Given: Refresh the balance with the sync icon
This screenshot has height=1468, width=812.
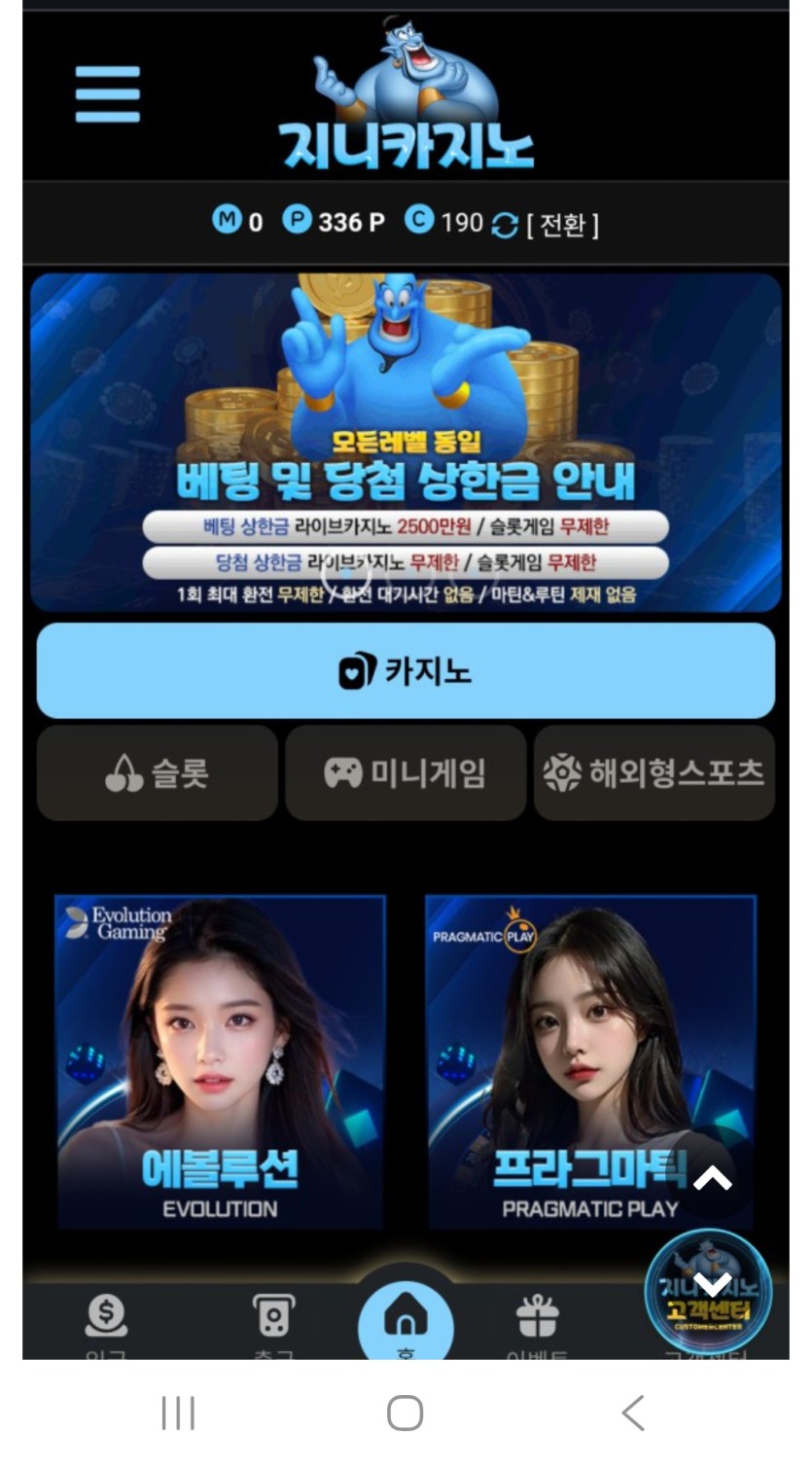Looking at the screenshot, I should click(x=504, y=225).
